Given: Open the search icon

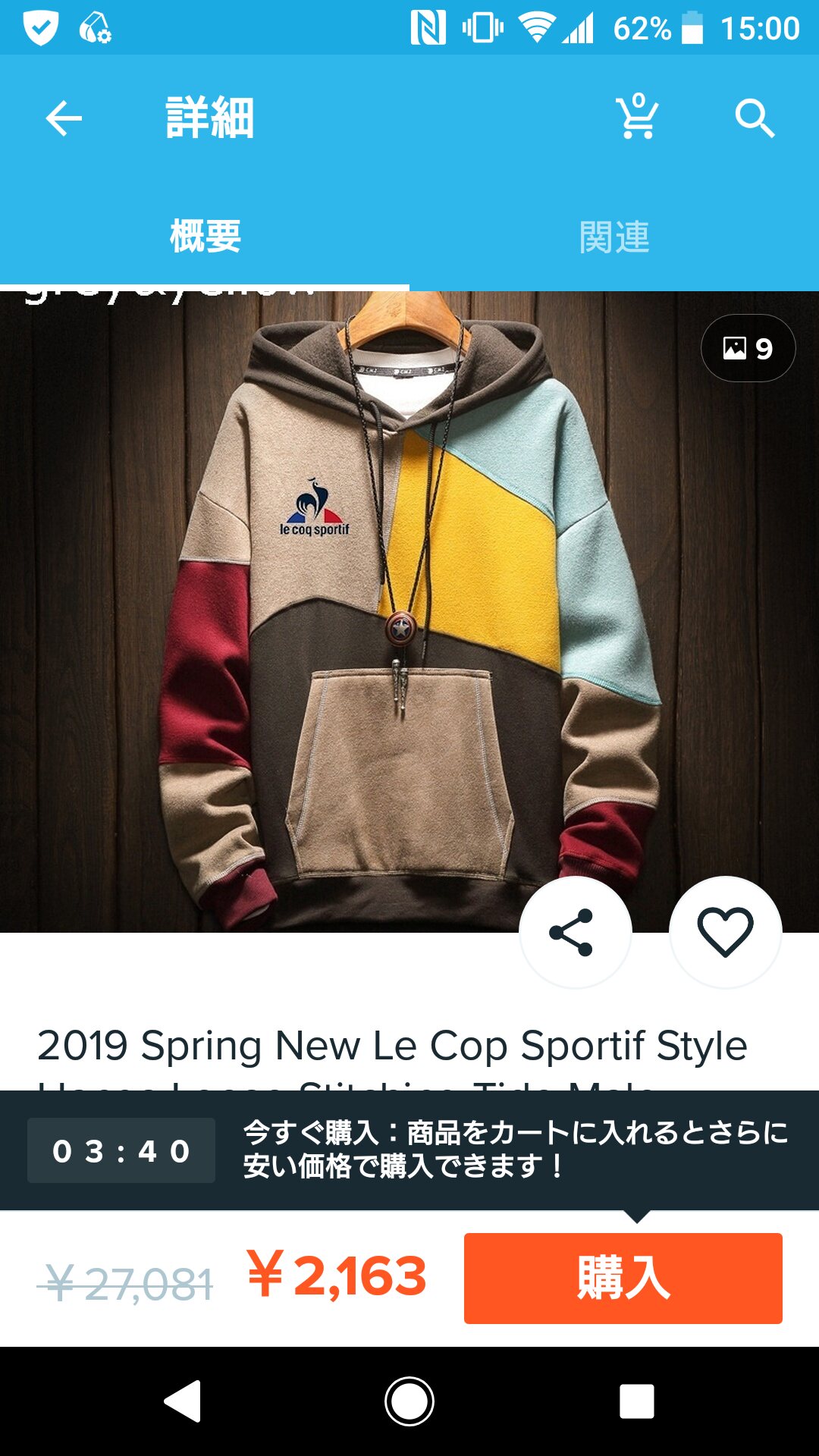Looking at the screenshot, I should point(754,118).
